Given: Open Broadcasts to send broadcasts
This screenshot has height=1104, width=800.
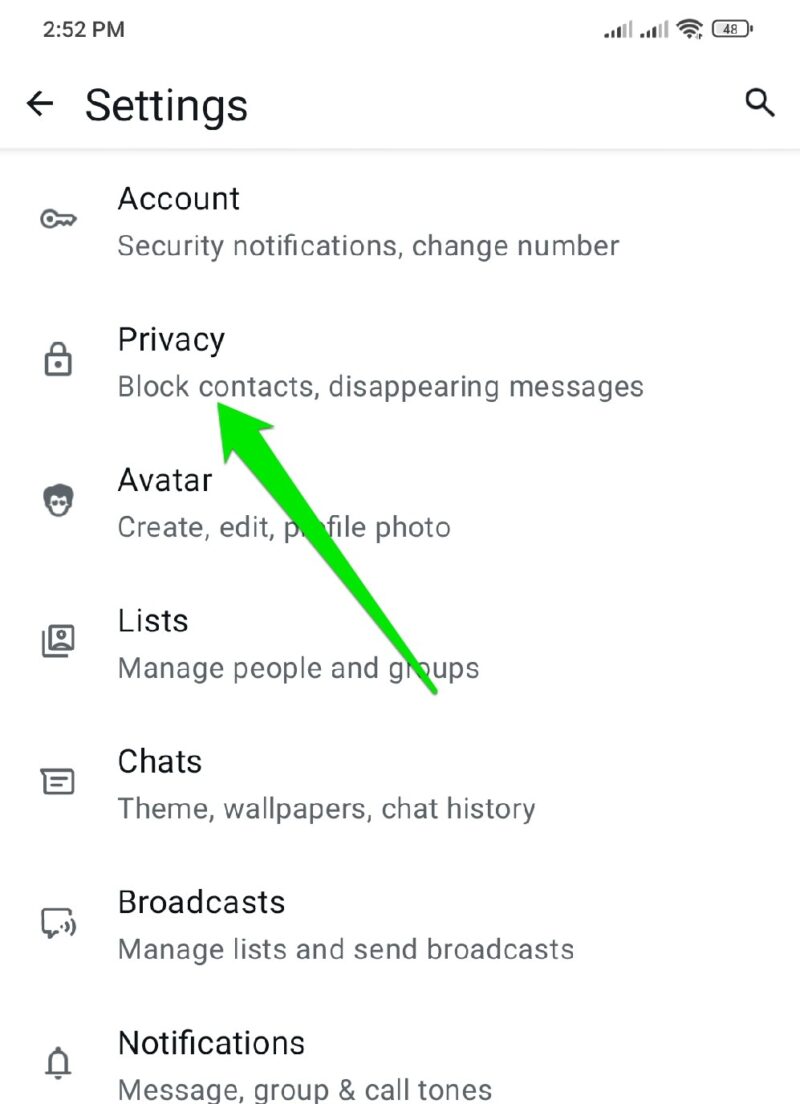Looking at the screenshot, I should pyautogui.click(x=300, y=924).
